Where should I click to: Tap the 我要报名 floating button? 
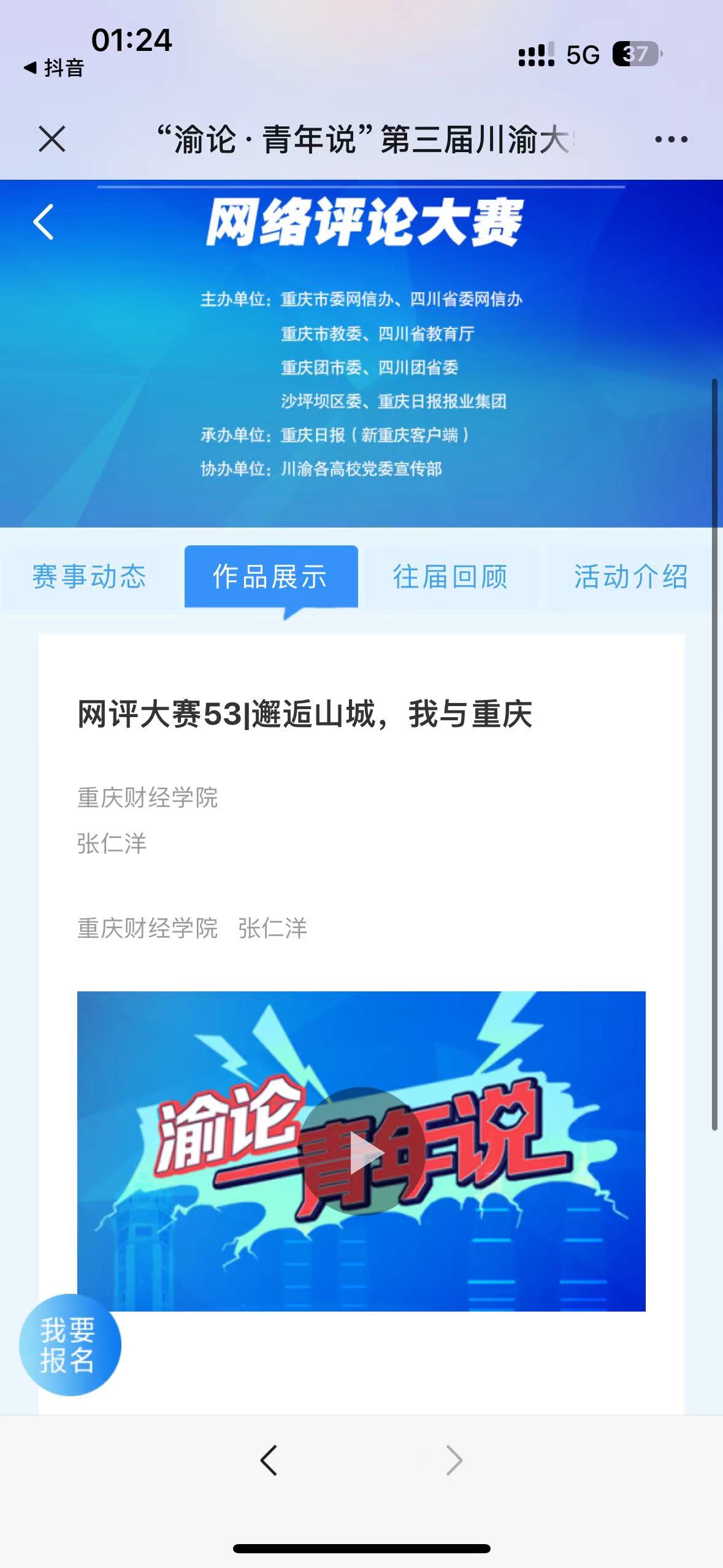(69, 1345)
